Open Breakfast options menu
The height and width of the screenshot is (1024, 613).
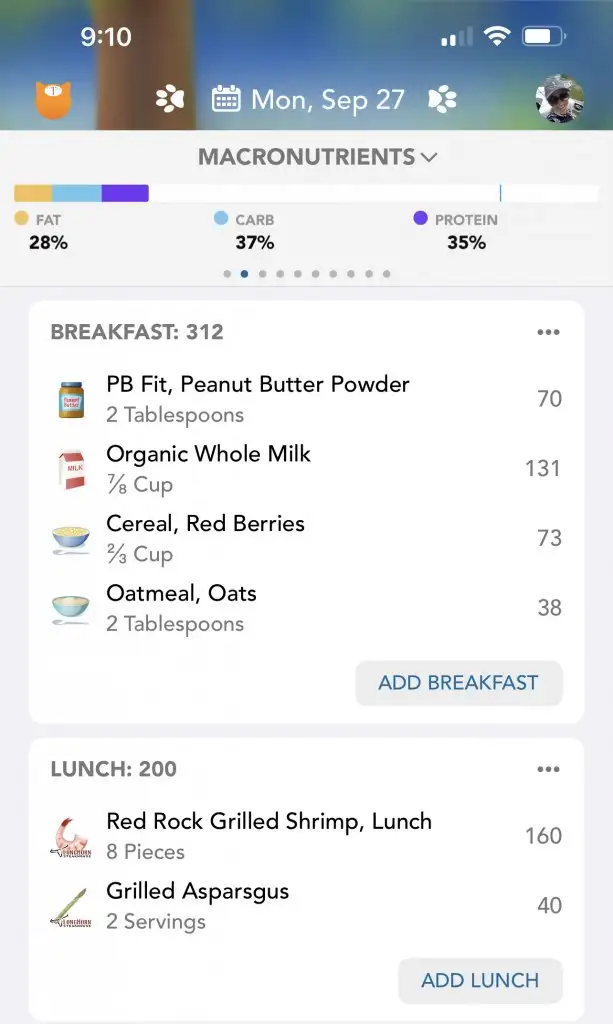coord(548,332)
